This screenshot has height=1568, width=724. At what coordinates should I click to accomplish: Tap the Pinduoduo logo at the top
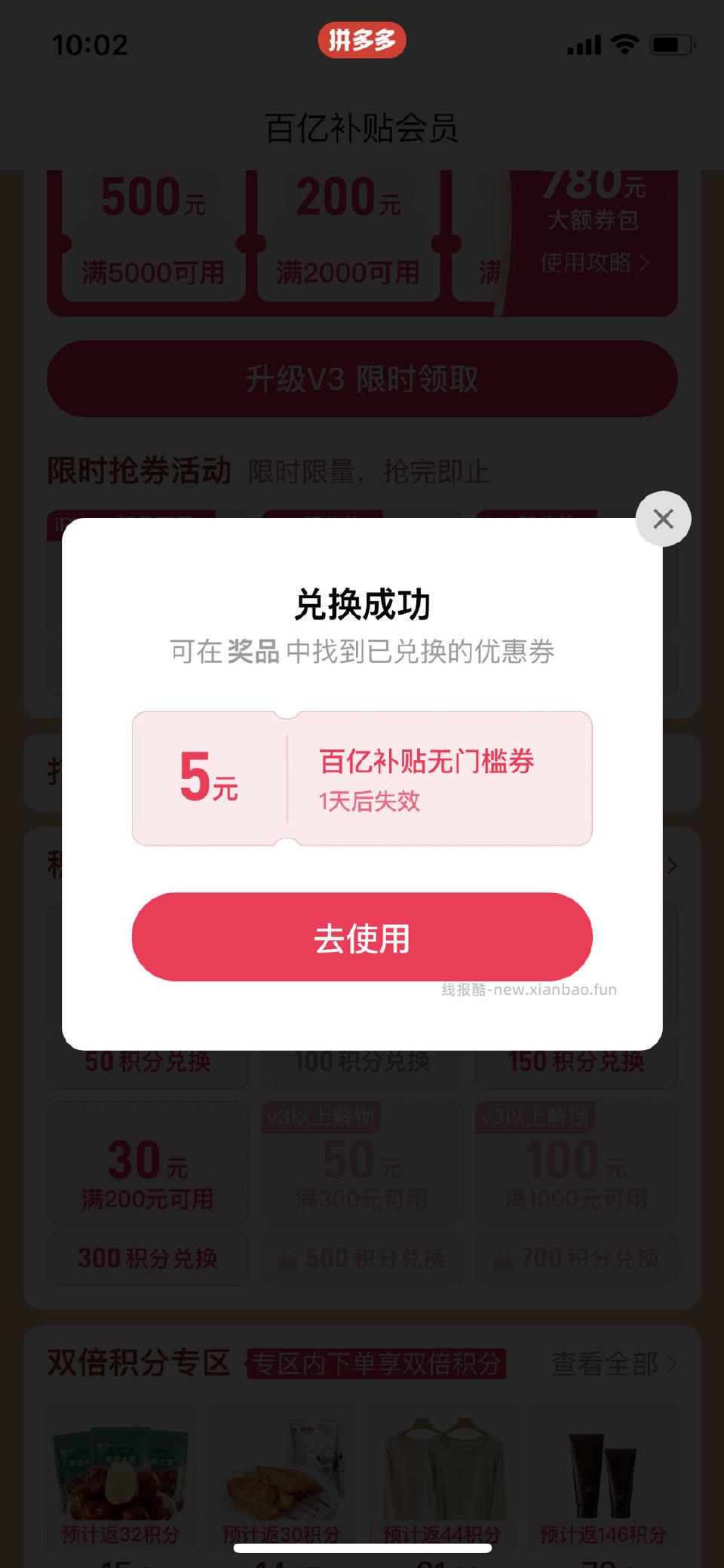(362, 41)
